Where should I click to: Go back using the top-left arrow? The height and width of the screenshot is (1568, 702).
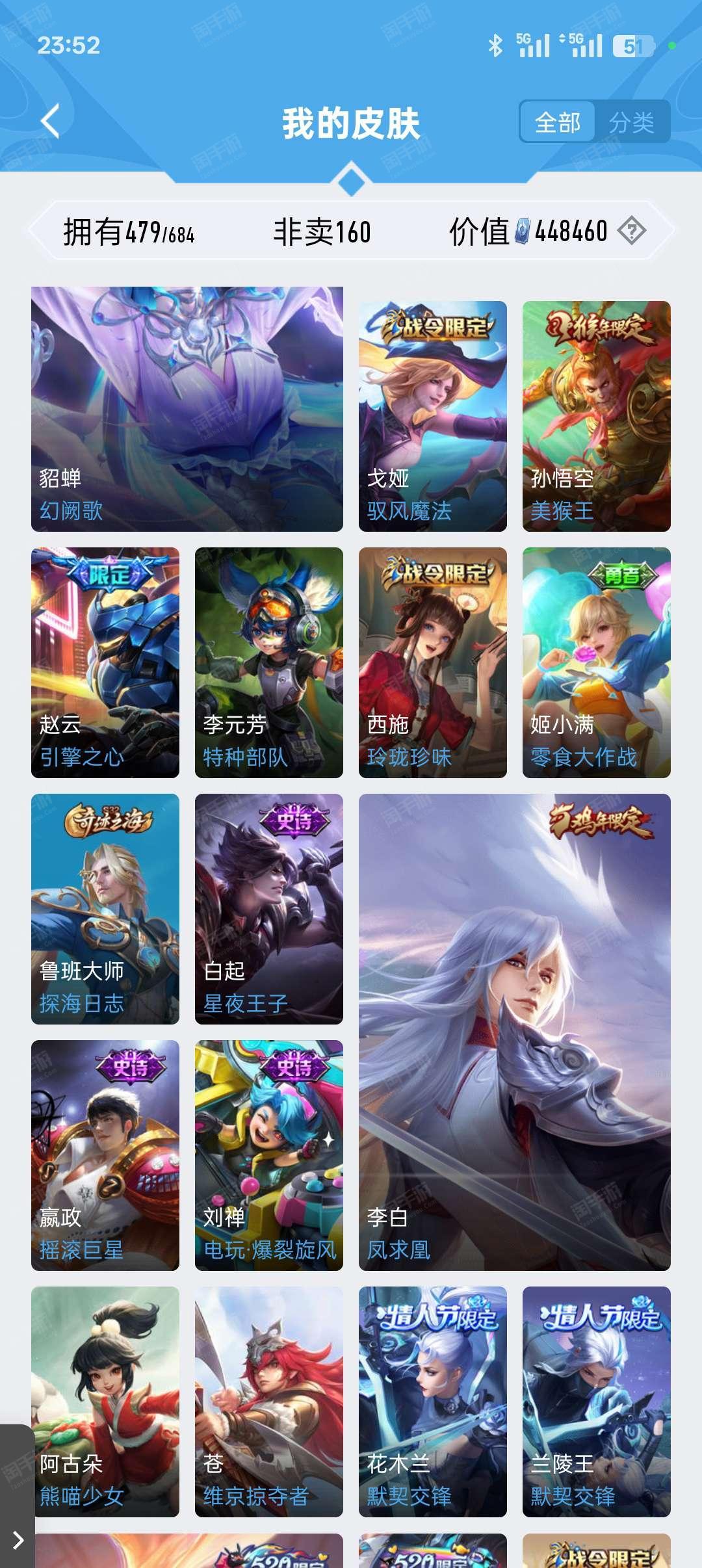point(50,122)
